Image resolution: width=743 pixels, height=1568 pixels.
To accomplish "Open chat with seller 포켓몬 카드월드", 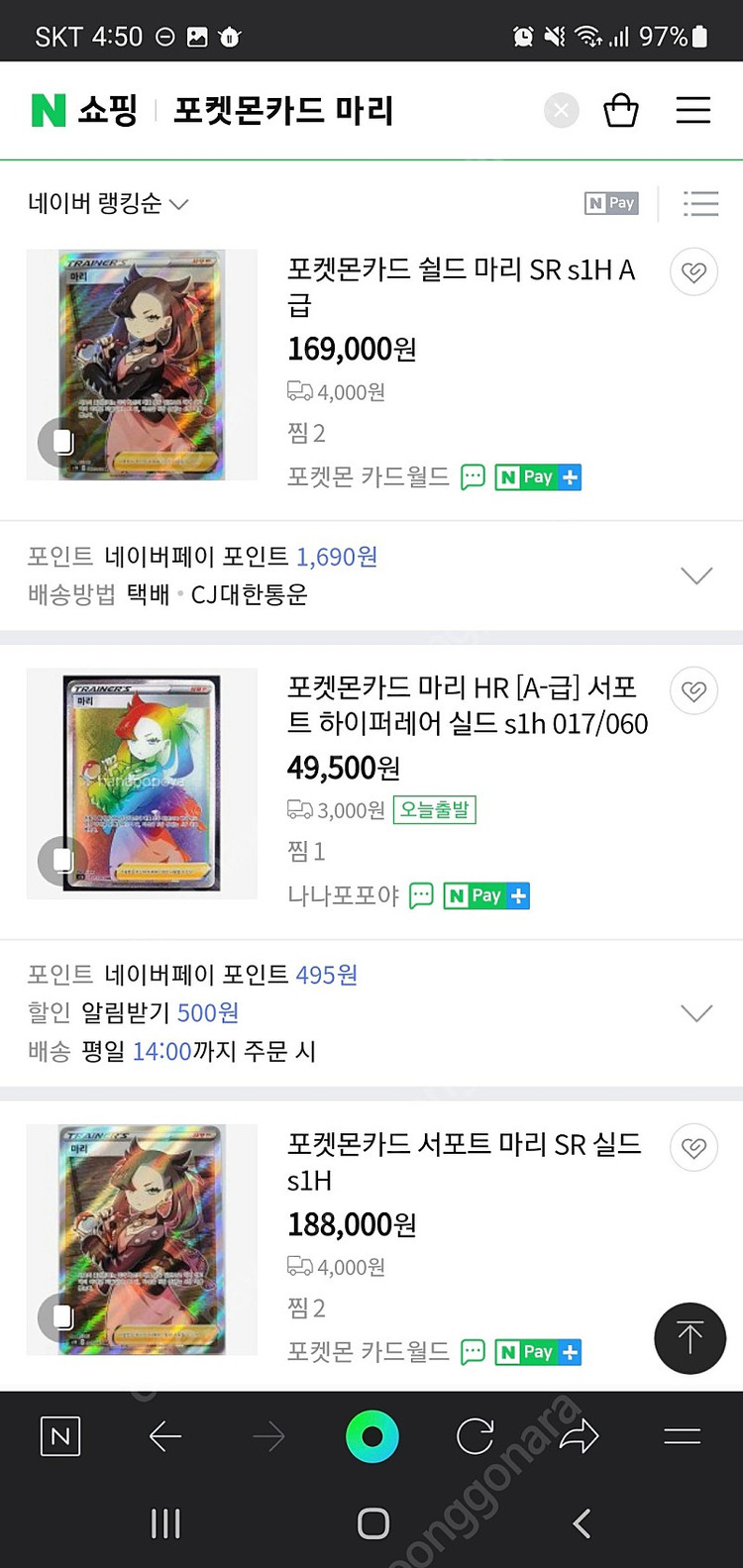I will [473, 476].
